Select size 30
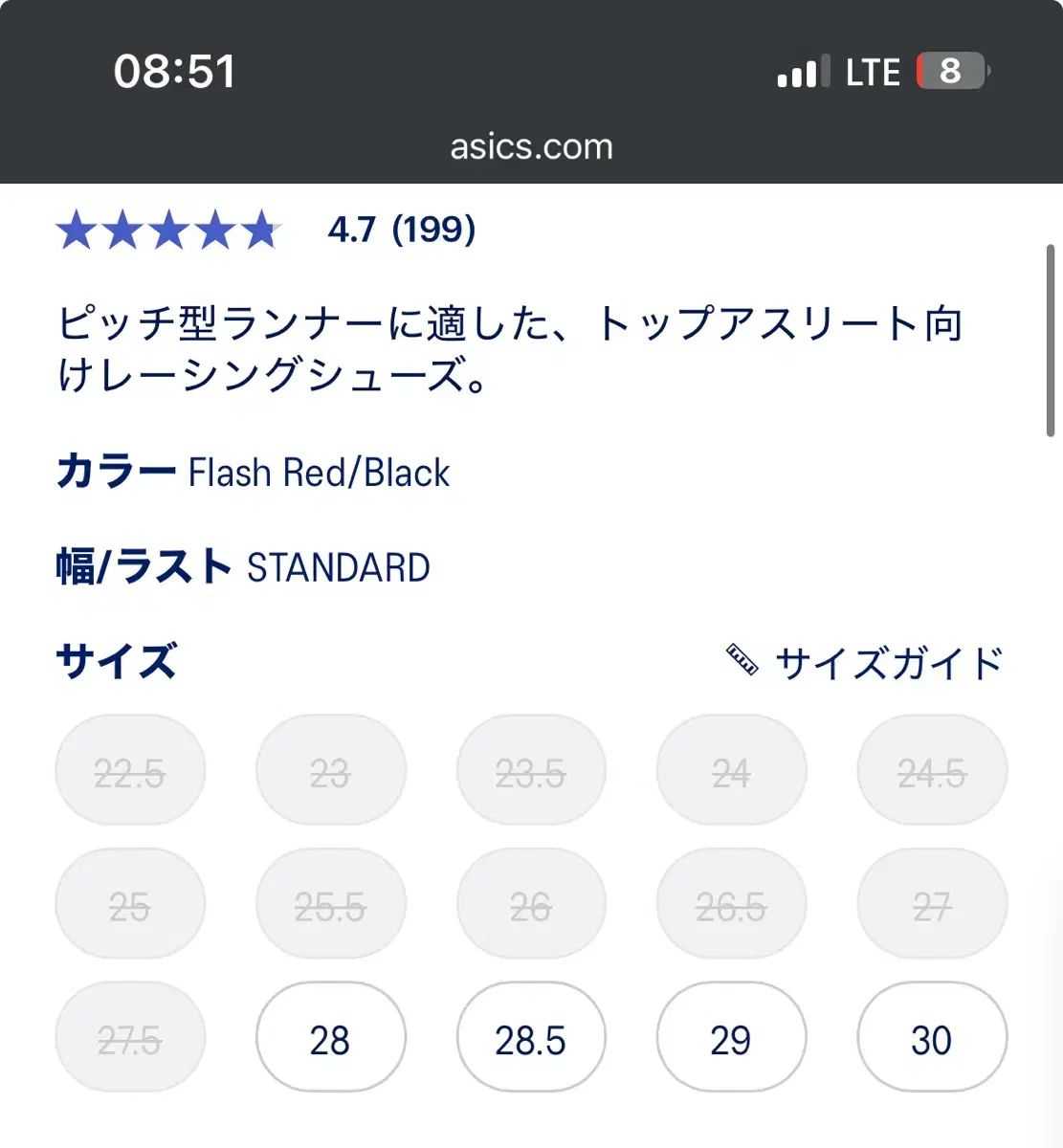 click(931, 1040)
